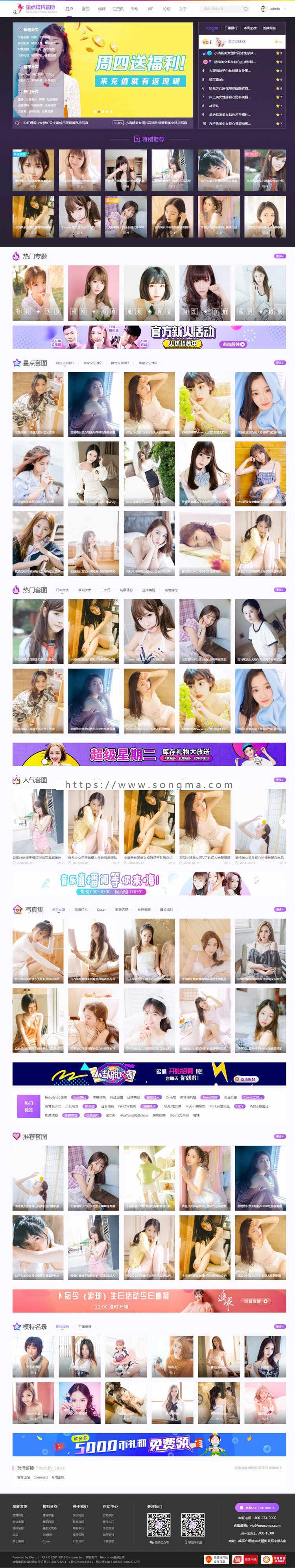Open the VIP page from the top navigation
The width and height of the screenshot is (295, 1568).
click(150, 9)
